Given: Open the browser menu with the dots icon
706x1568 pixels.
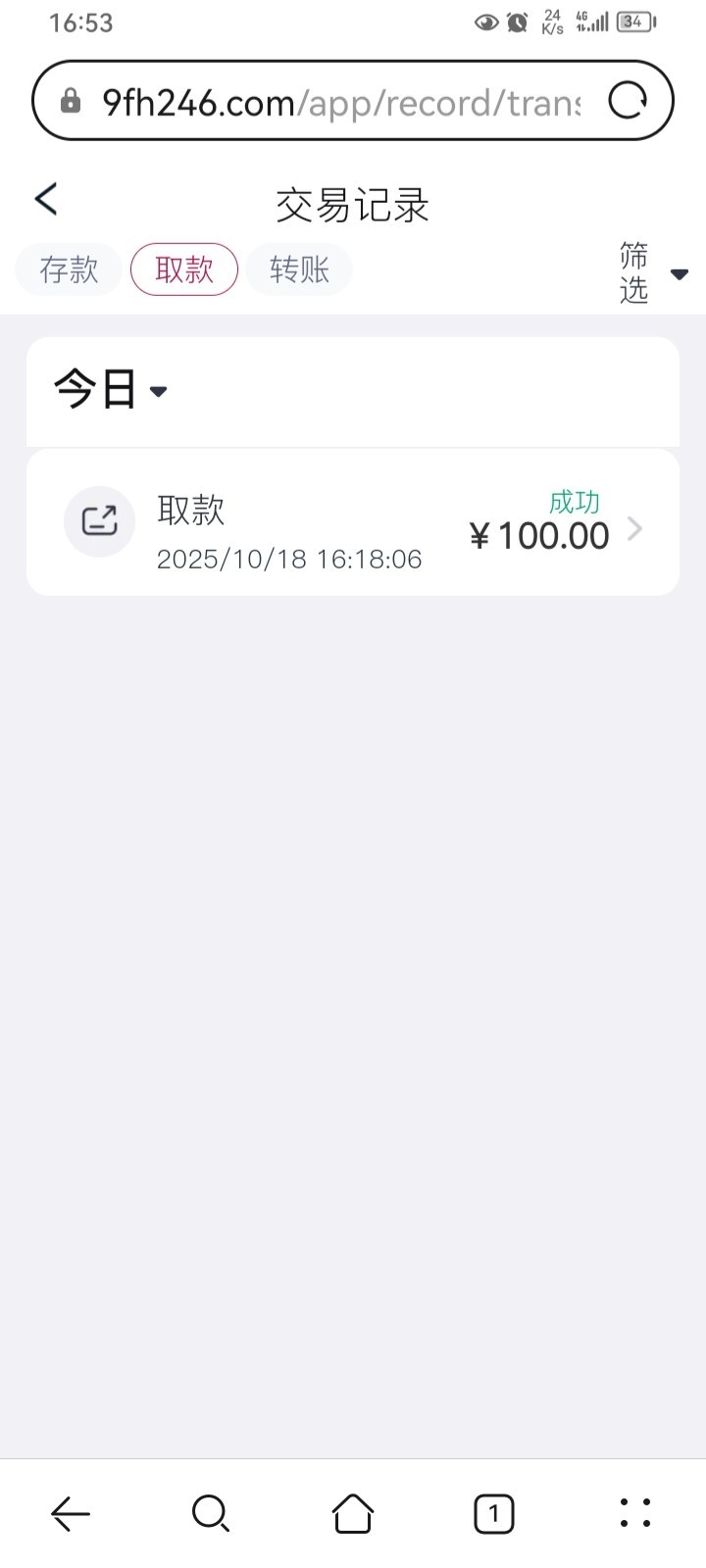Looking at the screenshot, I should pos(634,1512).
